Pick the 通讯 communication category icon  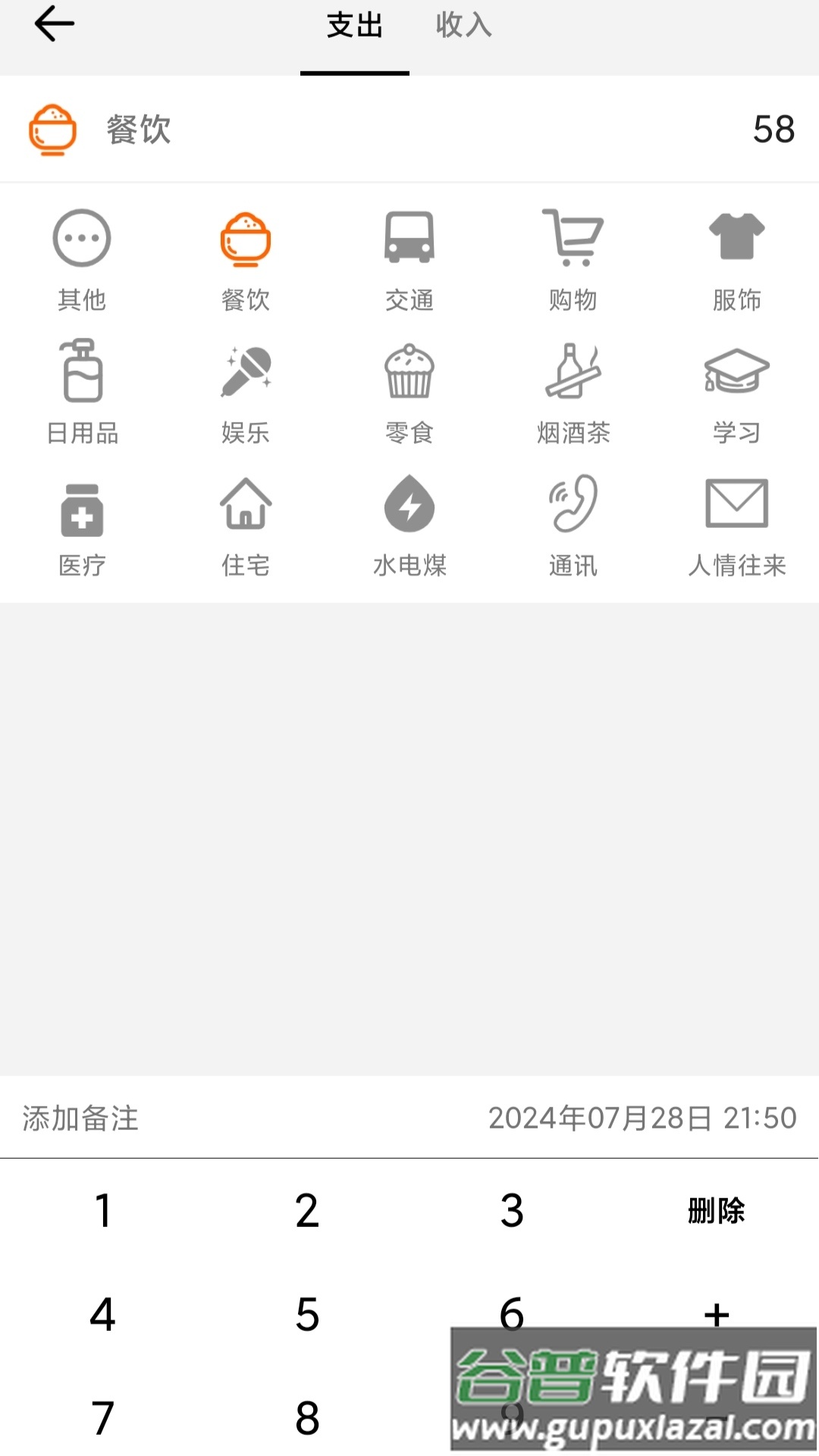point(573,504)
